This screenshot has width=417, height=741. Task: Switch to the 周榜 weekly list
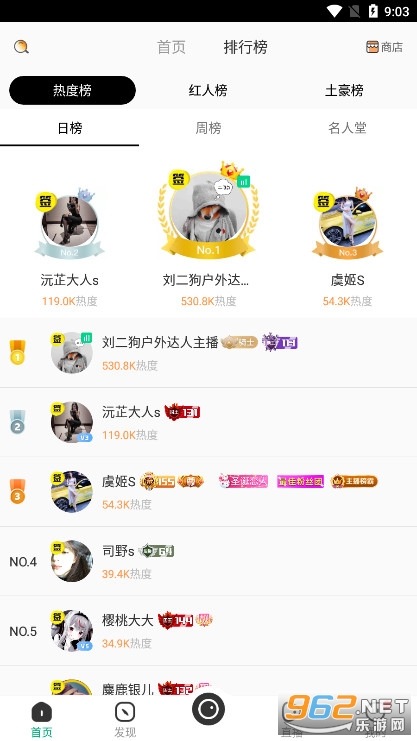point(208,128)
